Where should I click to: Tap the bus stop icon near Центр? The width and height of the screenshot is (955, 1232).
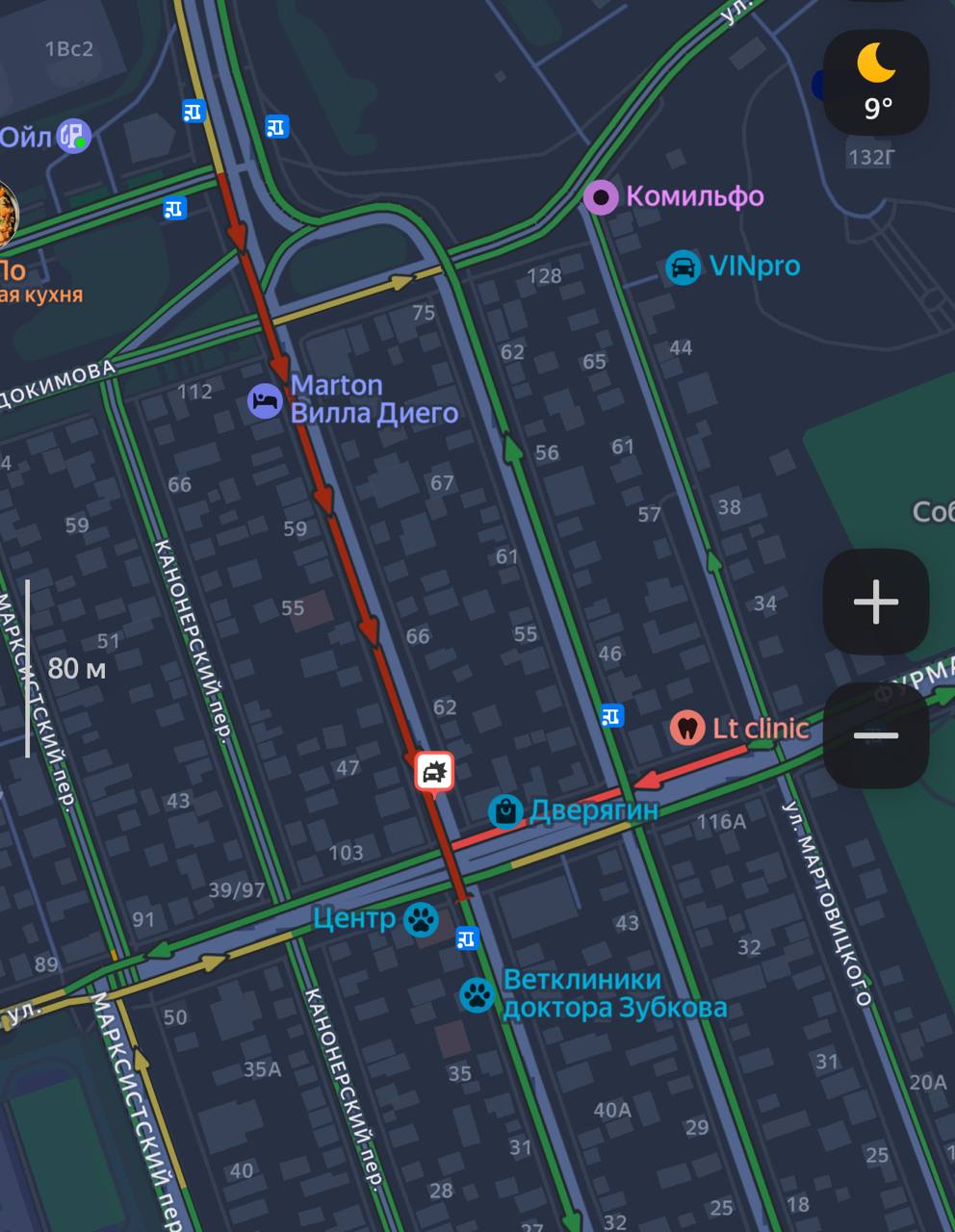point(467,938)
